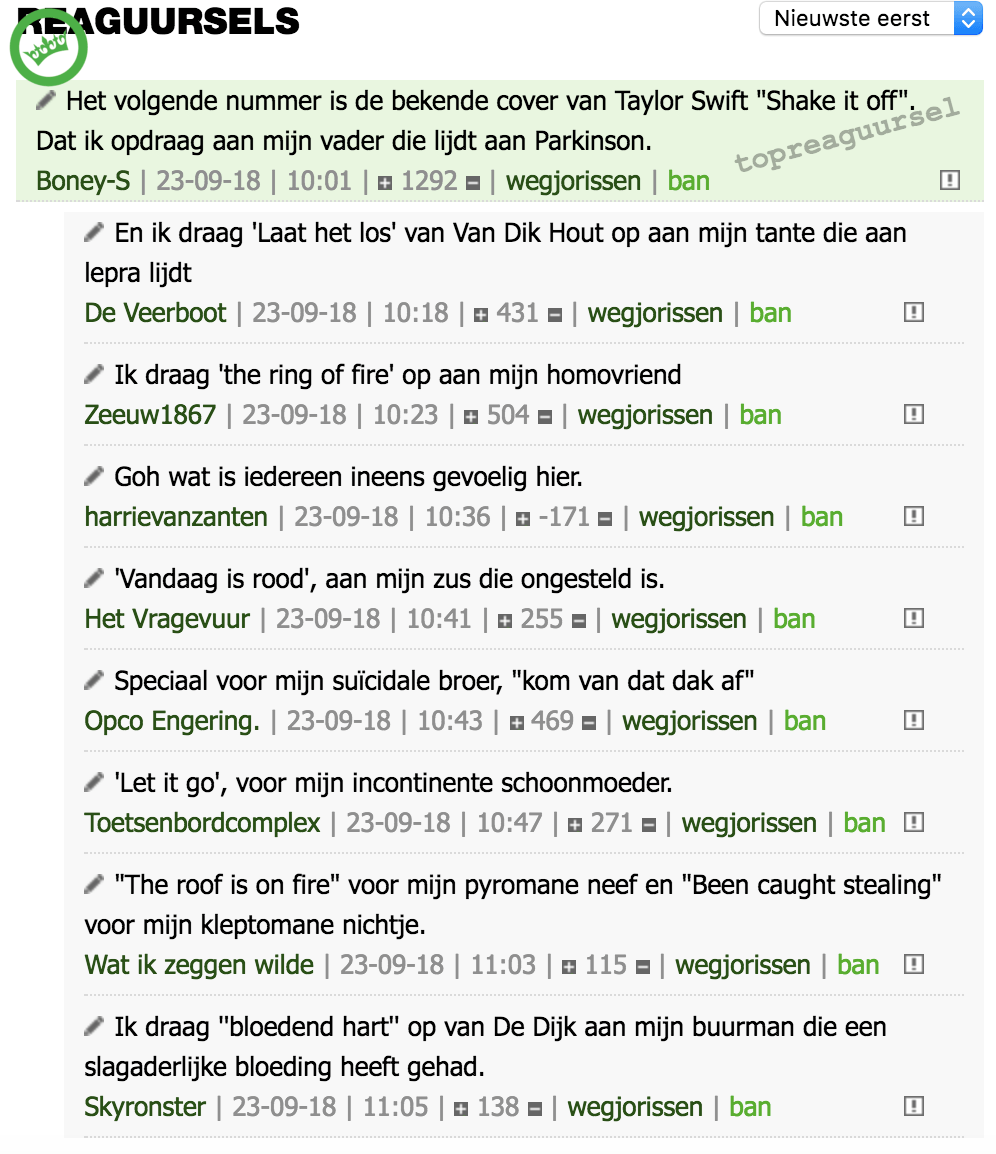Image resolution: width=996 pixels, height=1154 pixels.
Task: Ban the user harrievanzanten
Action: pyautogui.click(x=821, y=517)
